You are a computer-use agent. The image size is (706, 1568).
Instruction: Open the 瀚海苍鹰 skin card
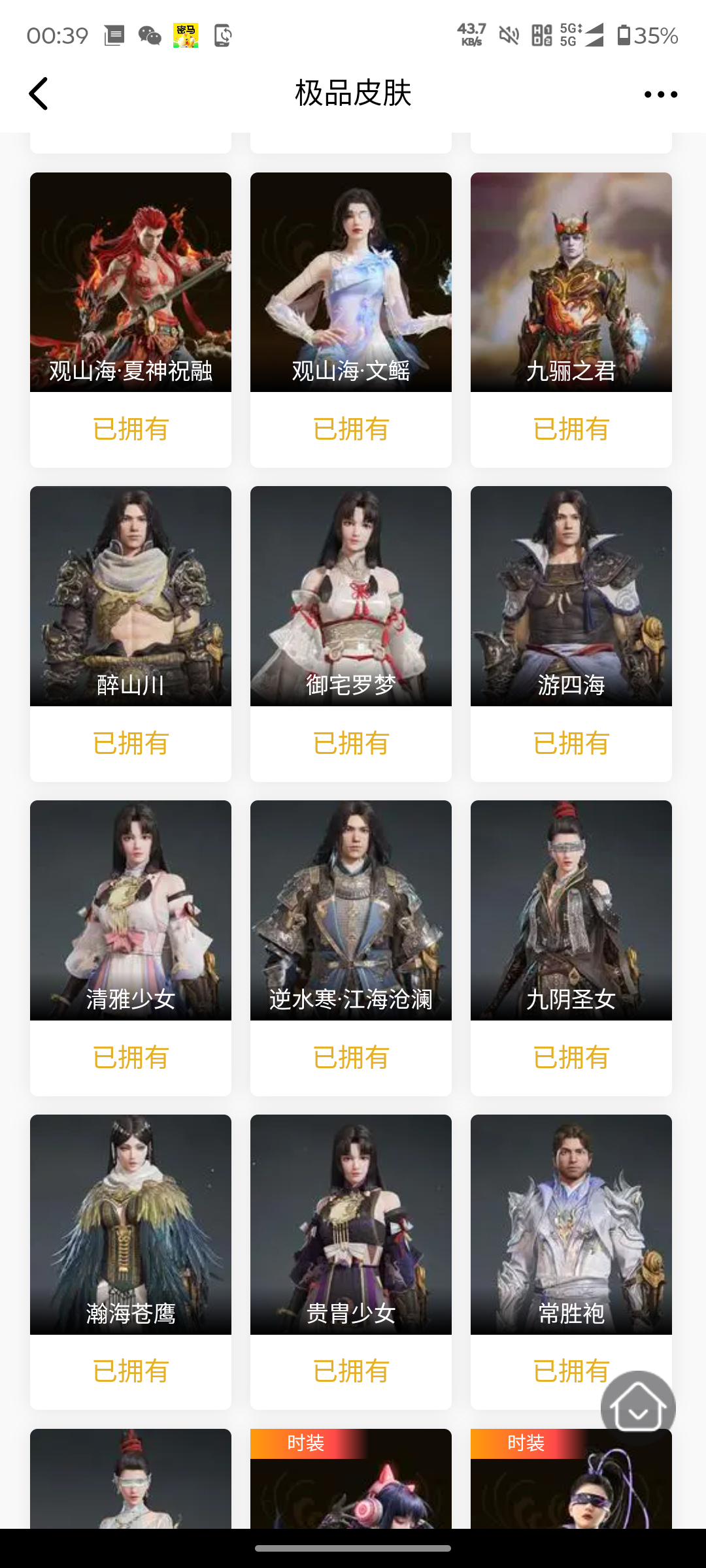(131, 1224)
